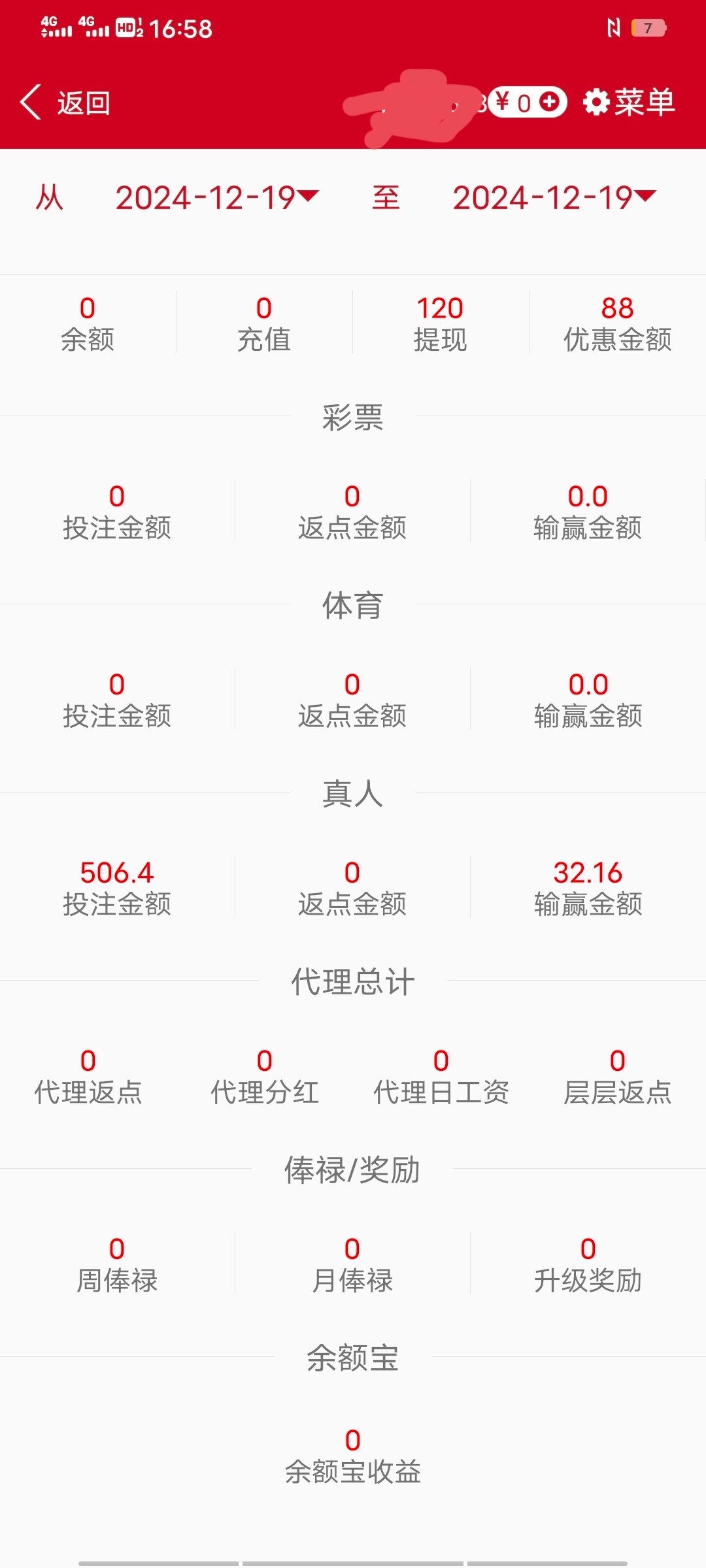This screenshot has height=1568, width=706.
Task: Open the end date picker after 至
Action: pyautogui.click(x=554, y=197)
